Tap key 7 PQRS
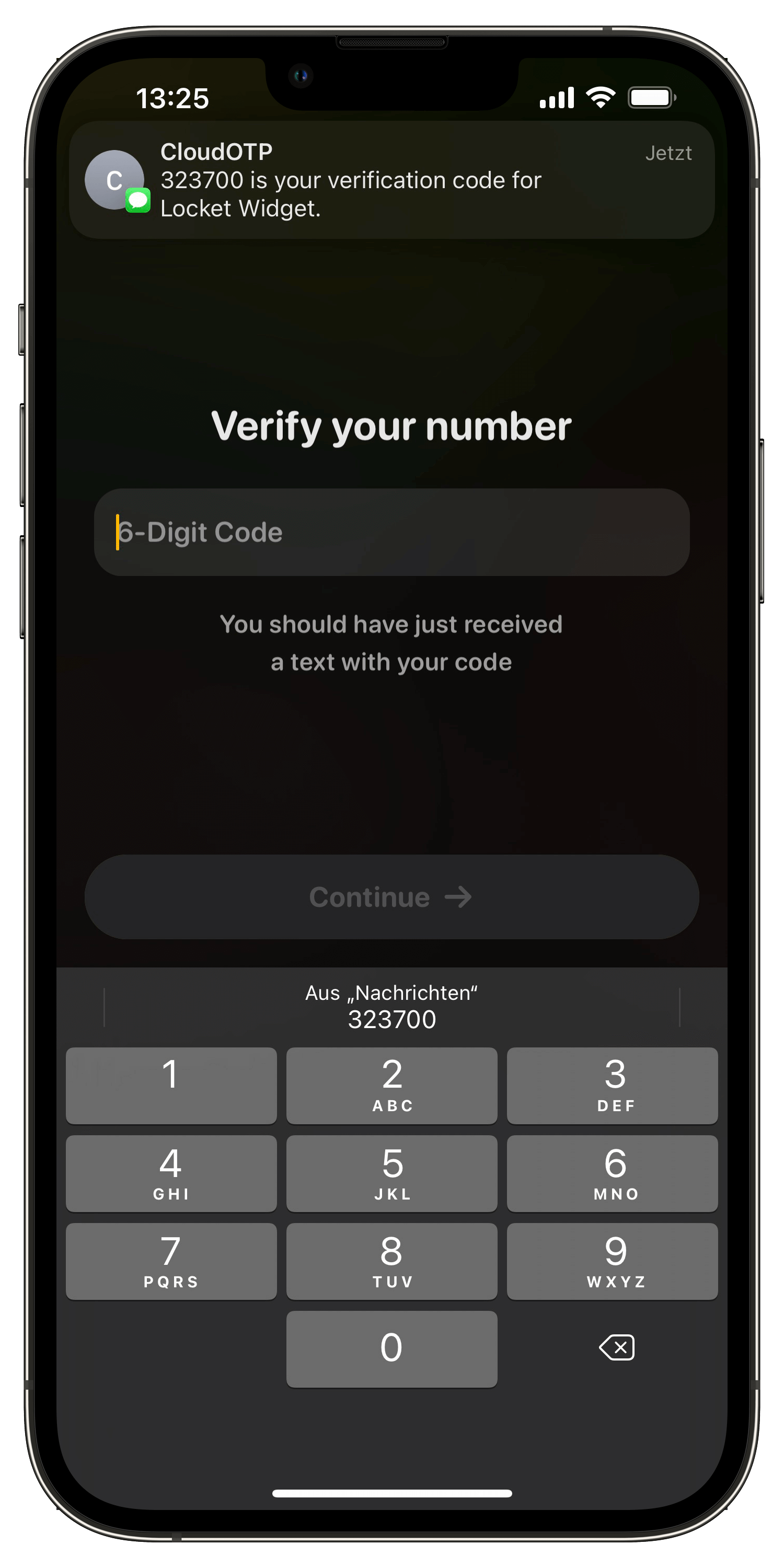 [x=171, y=1261]
